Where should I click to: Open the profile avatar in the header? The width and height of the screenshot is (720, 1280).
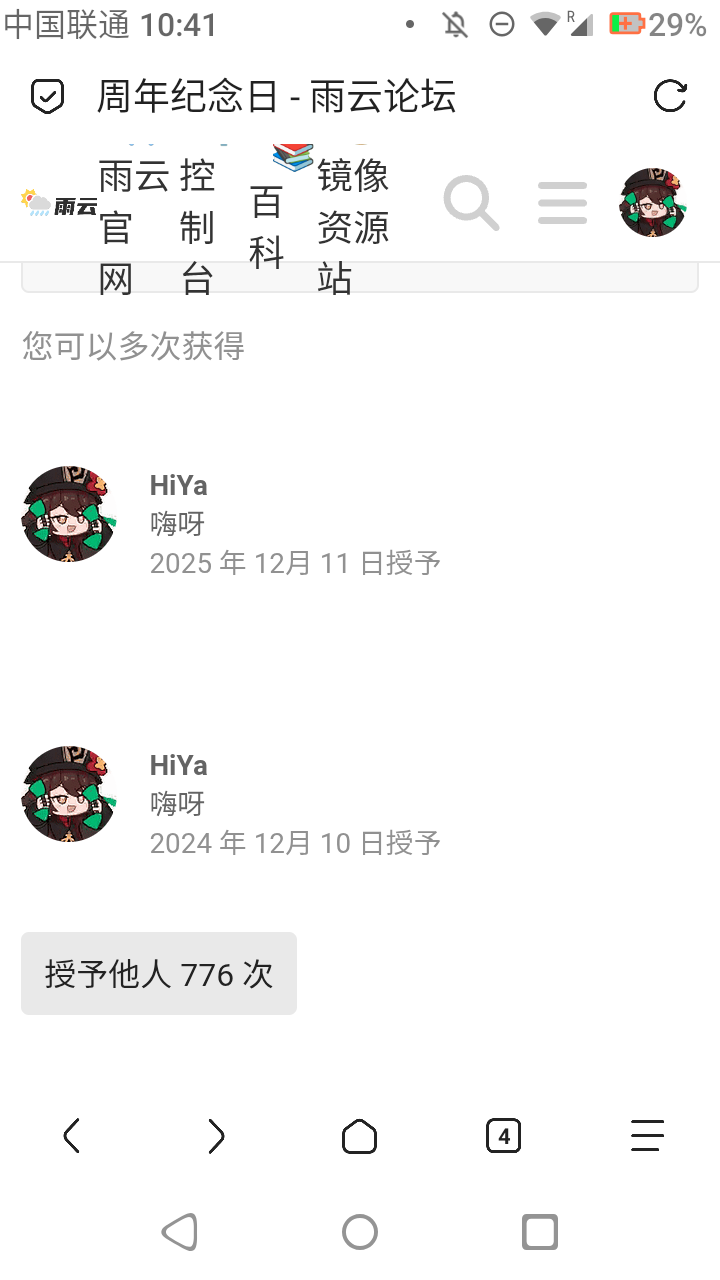tap(653, 203)
